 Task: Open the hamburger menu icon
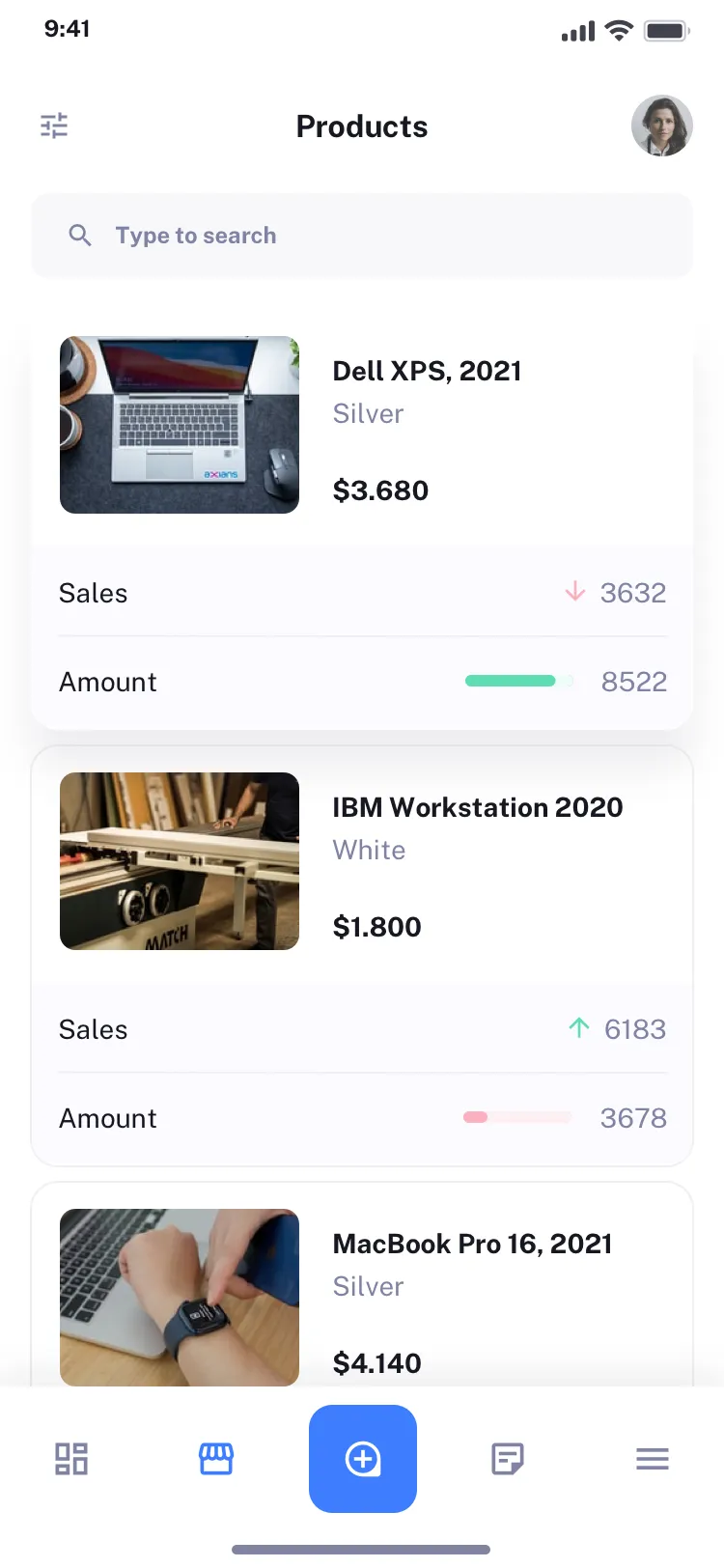pyautogui.click(x=652, y=1459)
